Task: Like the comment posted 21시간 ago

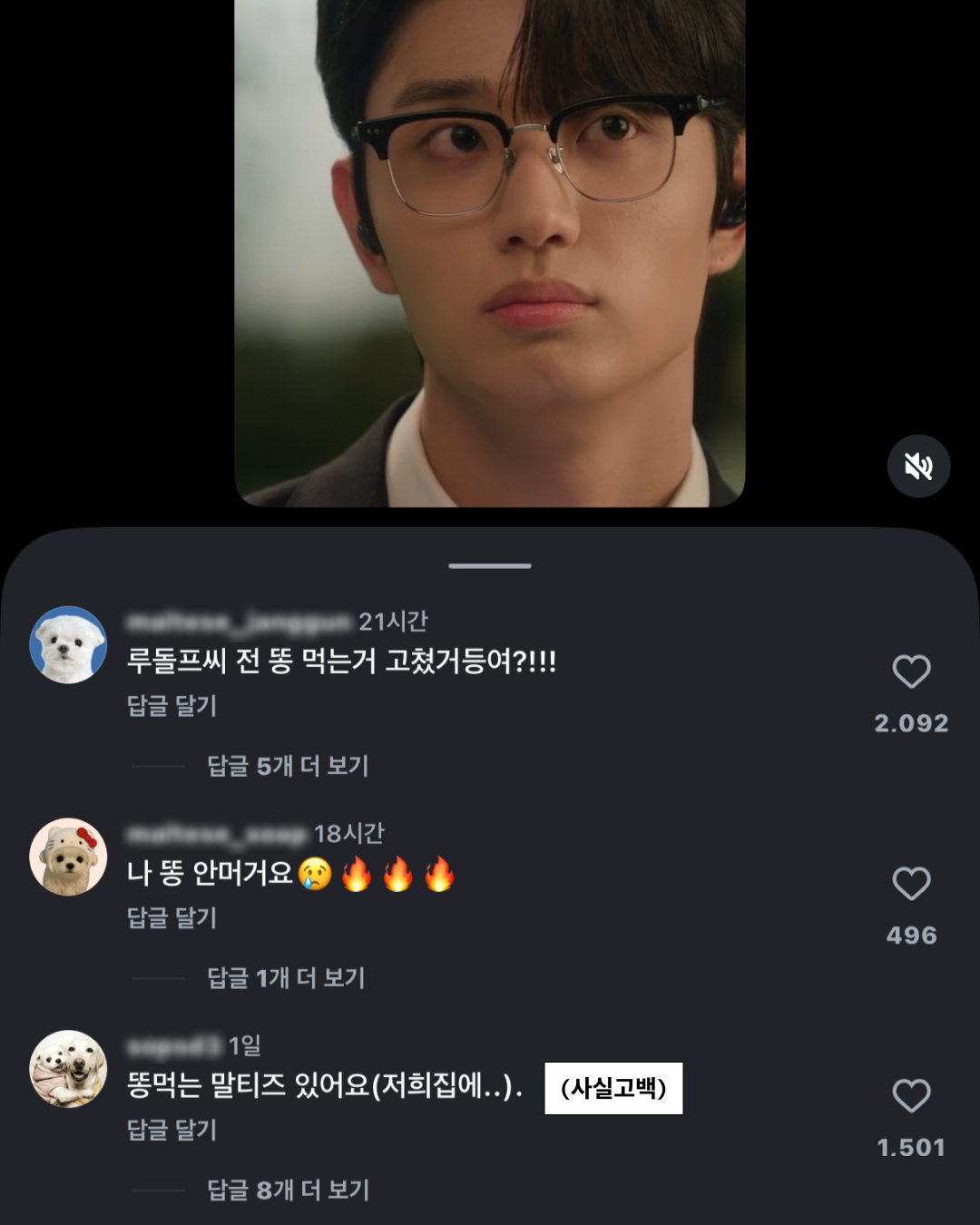Action: coord(911,671)
